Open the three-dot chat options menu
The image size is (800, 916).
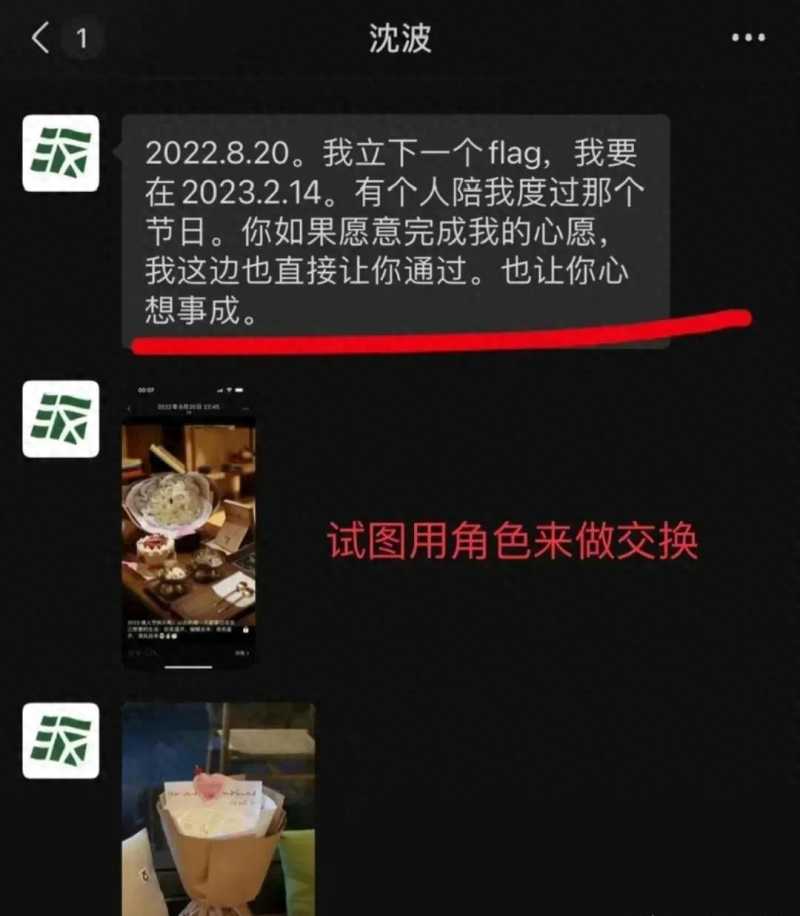[x=748, y=39]
